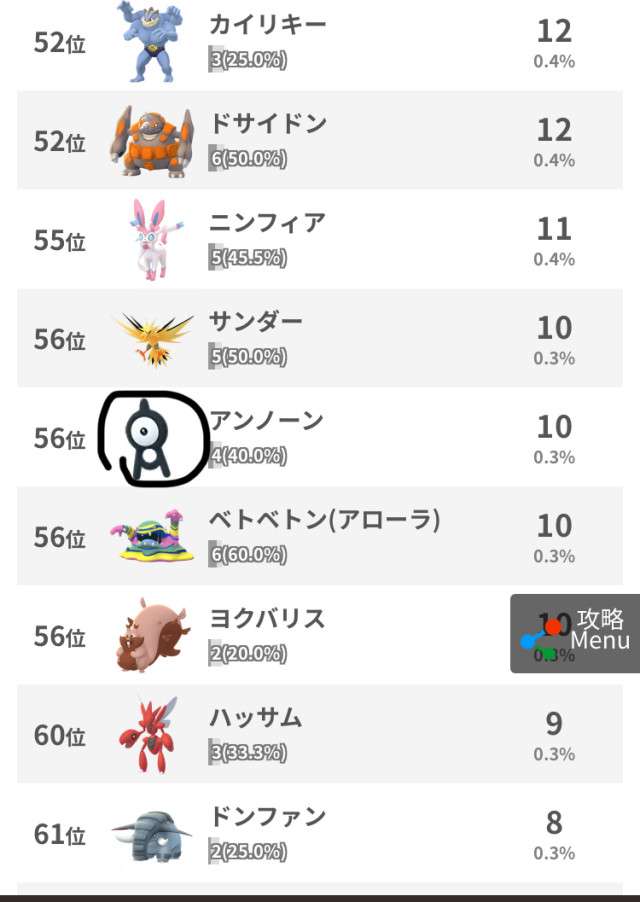Open the 攻略 Menu floating button

point(576,633)
